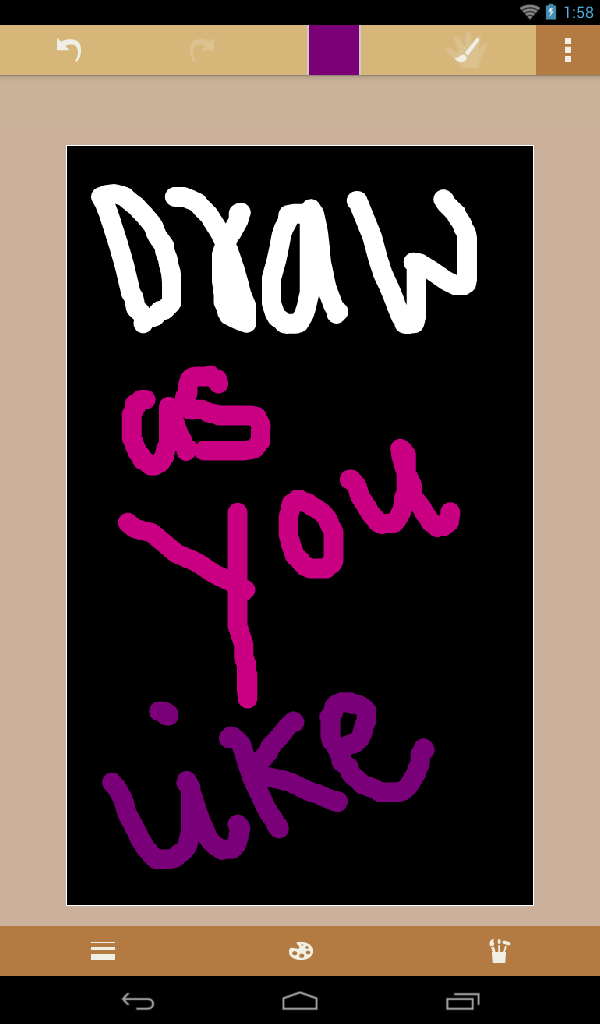Open the stroke width lines option
This screenshot has width=600, height=1024.
103,951
